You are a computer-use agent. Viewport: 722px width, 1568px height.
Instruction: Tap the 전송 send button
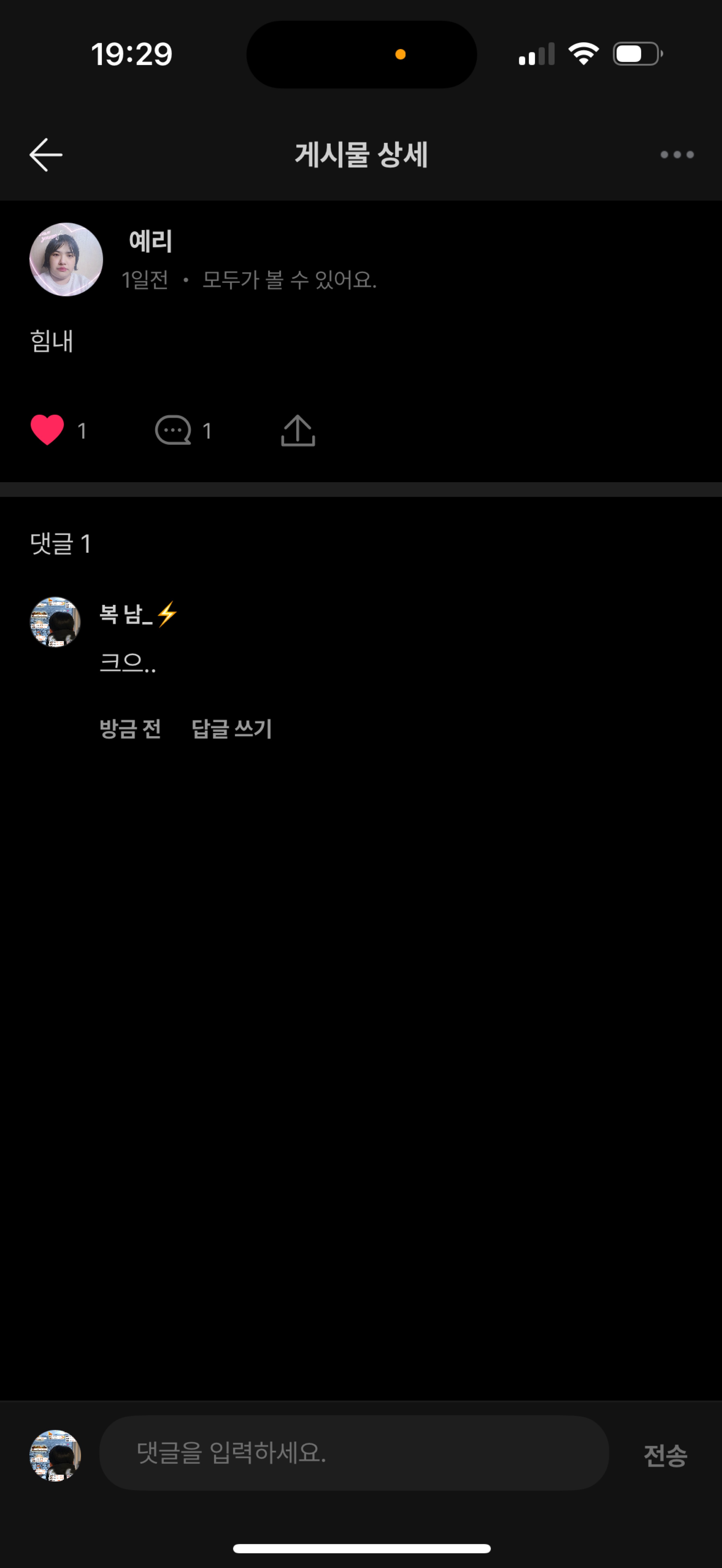665,1455
